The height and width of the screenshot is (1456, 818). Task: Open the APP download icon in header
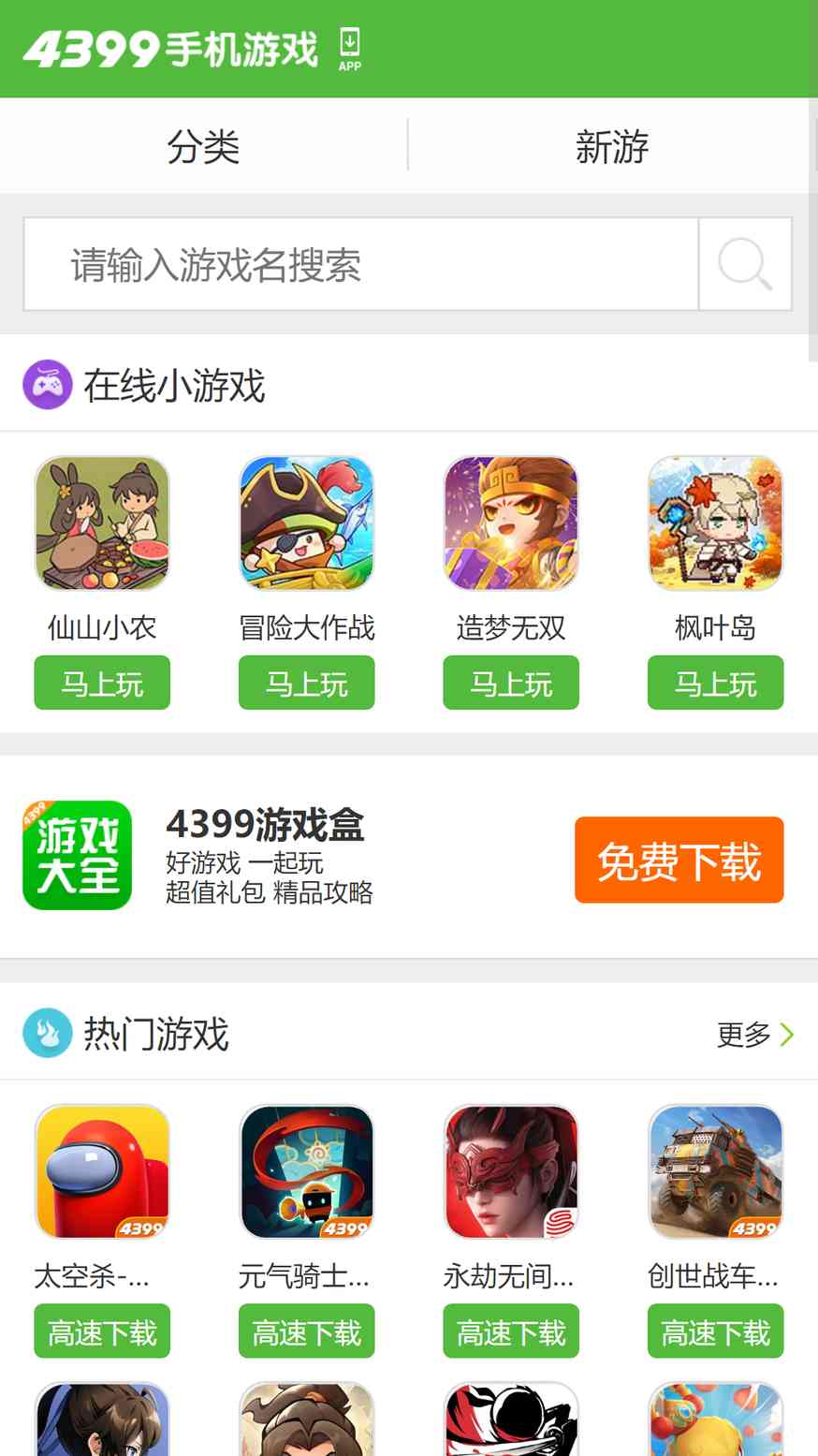[350, 49]
